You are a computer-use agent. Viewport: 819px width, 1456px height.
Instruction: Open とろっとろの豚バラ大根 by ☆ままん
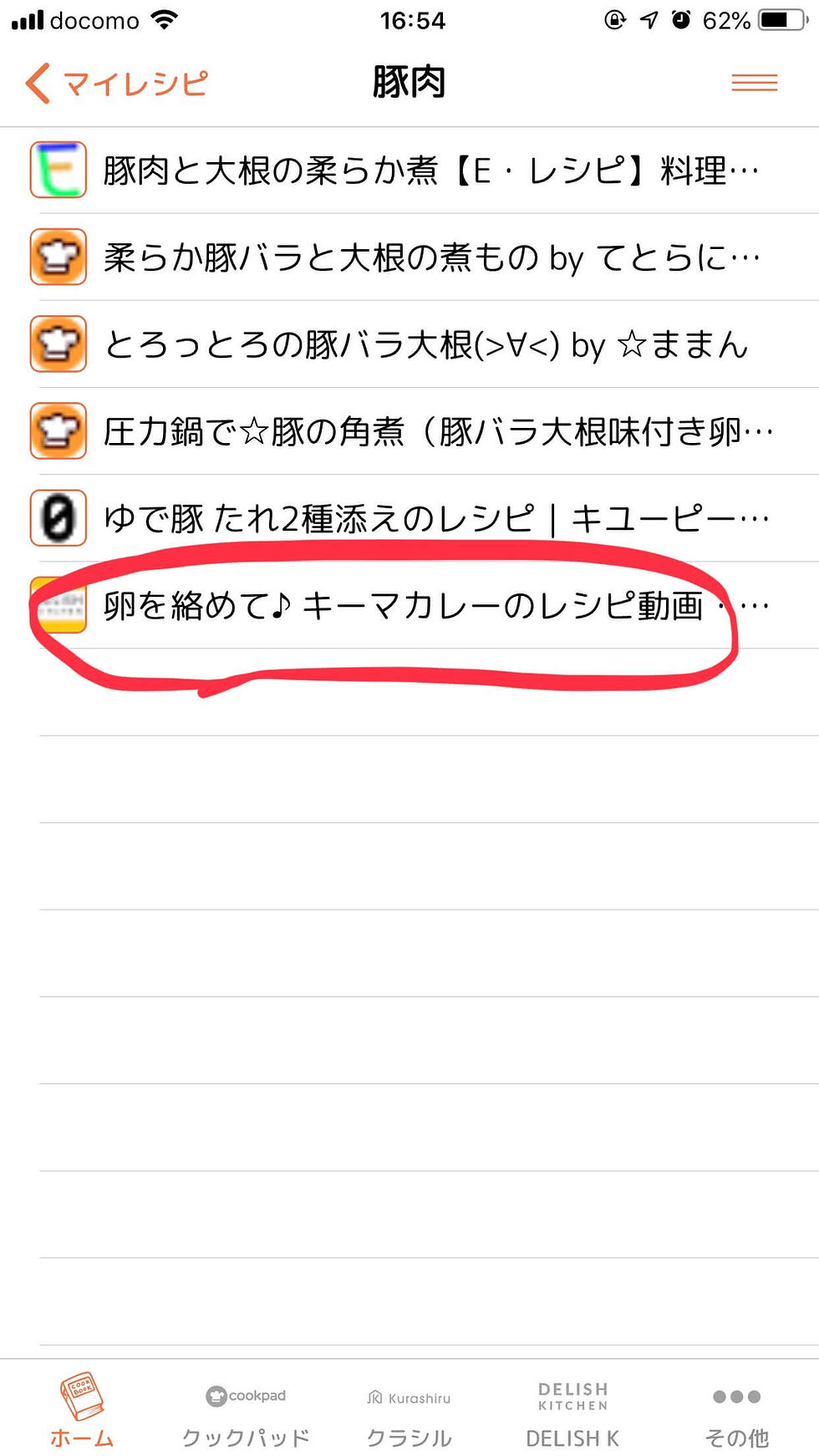pos(409,344)
